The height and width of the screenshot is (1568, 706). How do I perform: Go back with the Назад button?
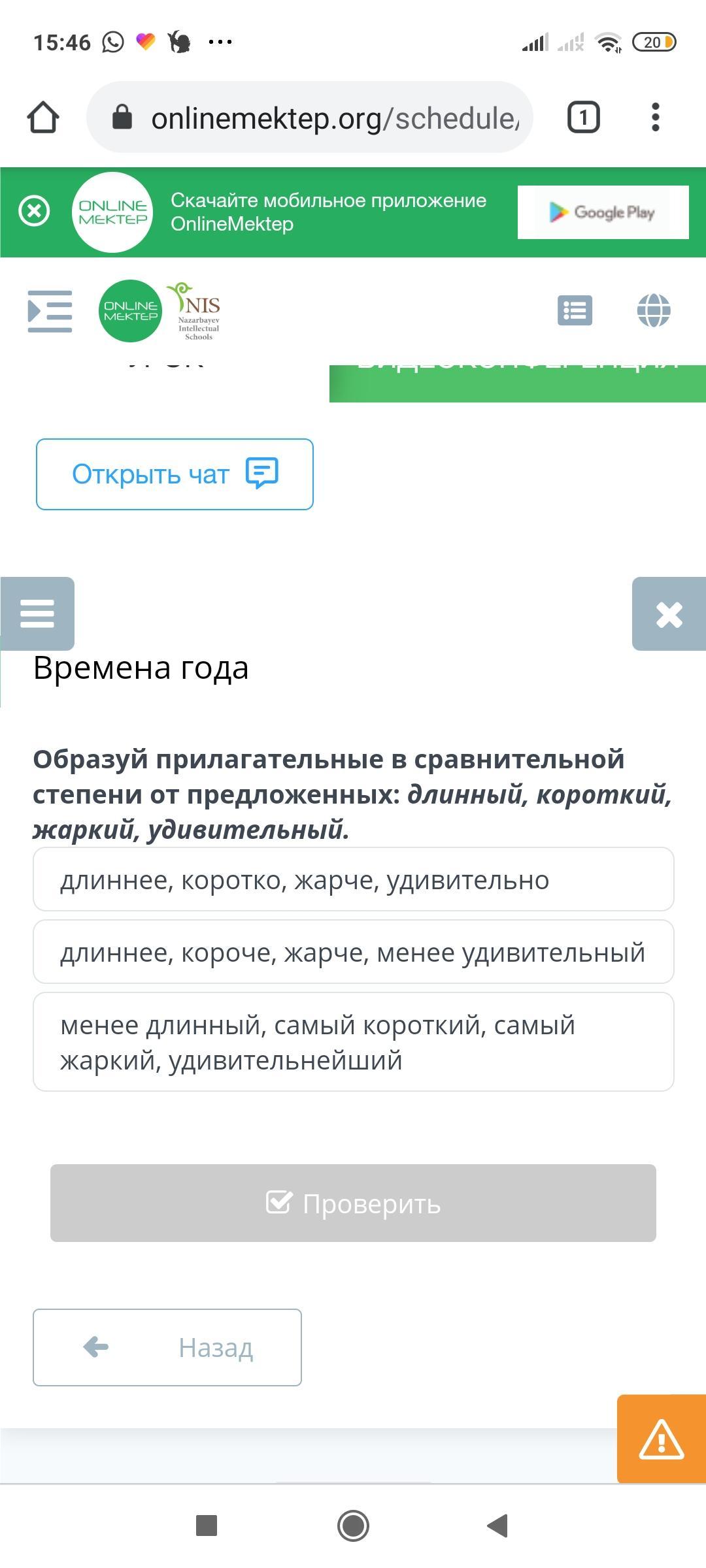point(167,1347)
